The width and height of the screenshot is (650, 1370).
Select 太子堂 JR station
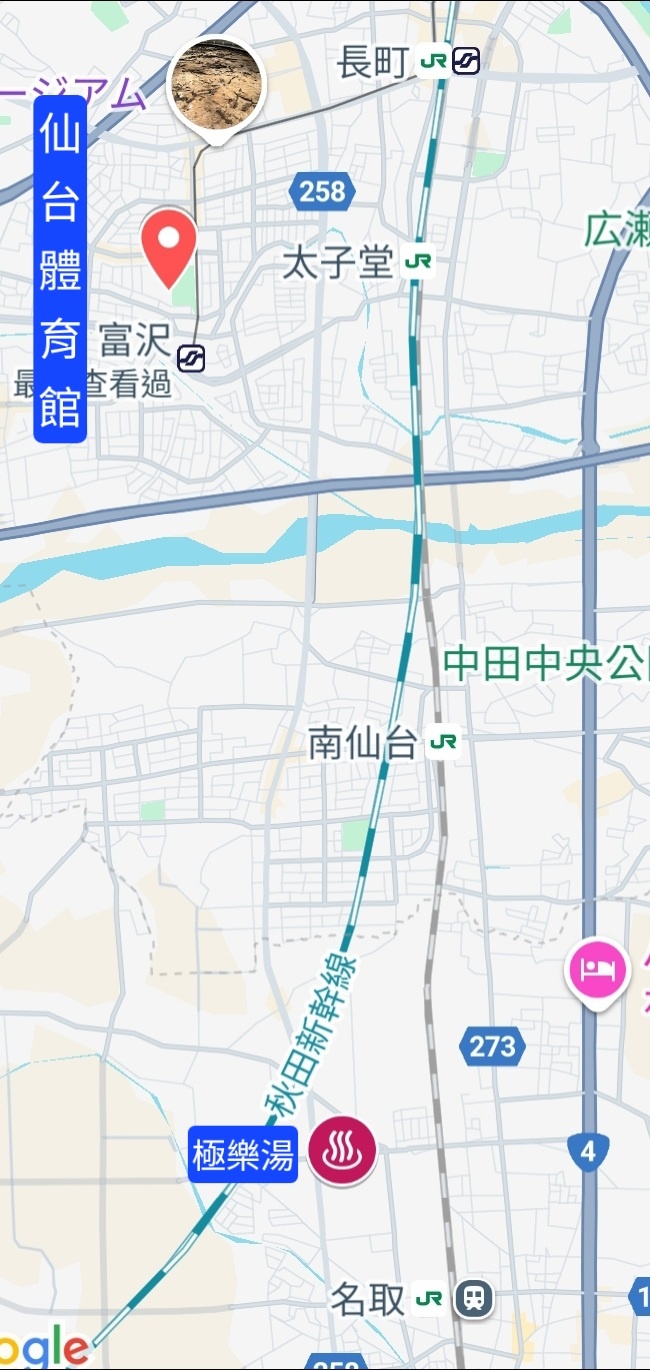[x=358, y=264]
